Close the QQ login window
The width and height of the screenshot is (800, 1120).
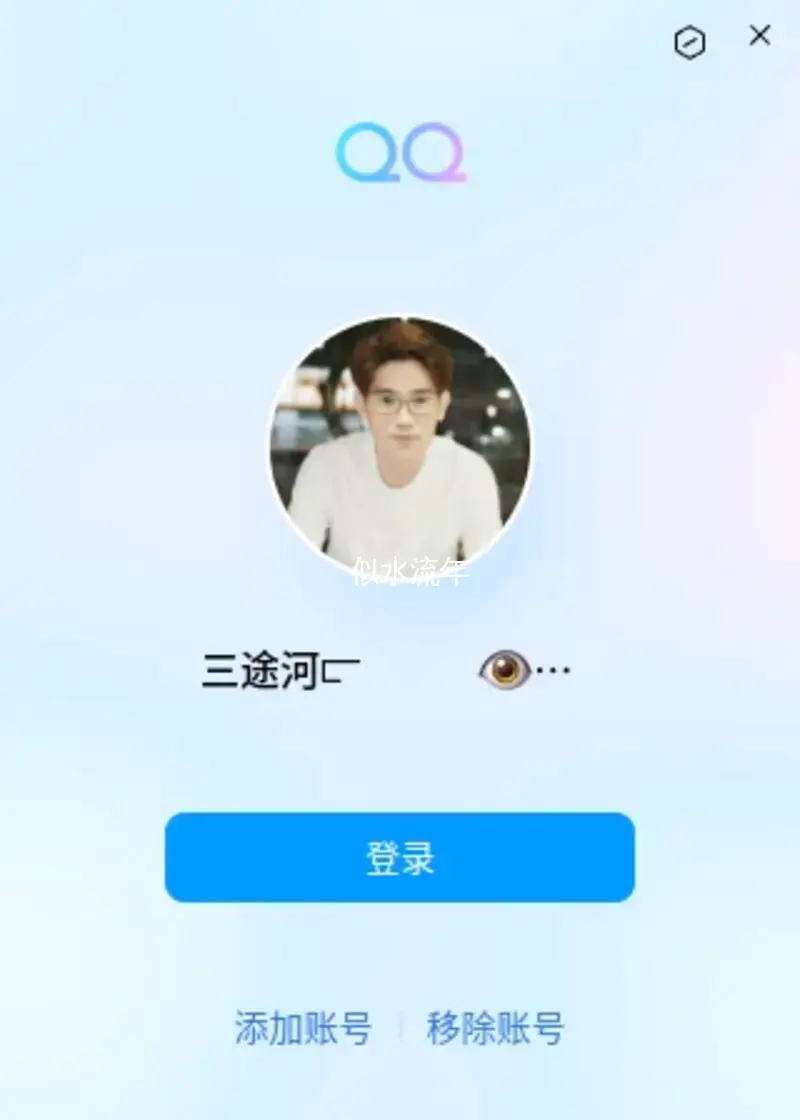pos(760,36)
